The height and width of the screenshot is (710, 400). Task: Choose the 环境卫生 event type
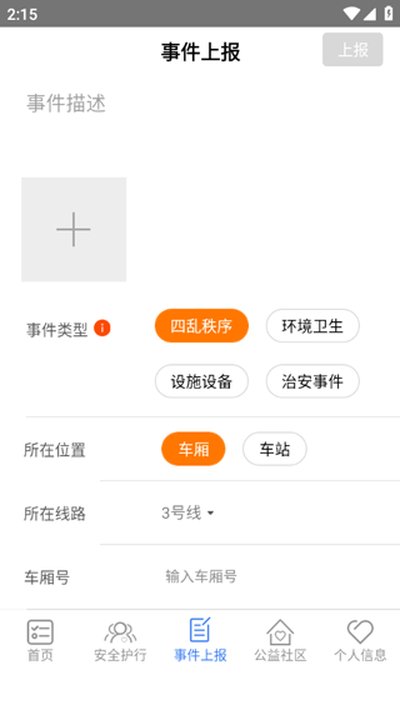tap(313, 326)
